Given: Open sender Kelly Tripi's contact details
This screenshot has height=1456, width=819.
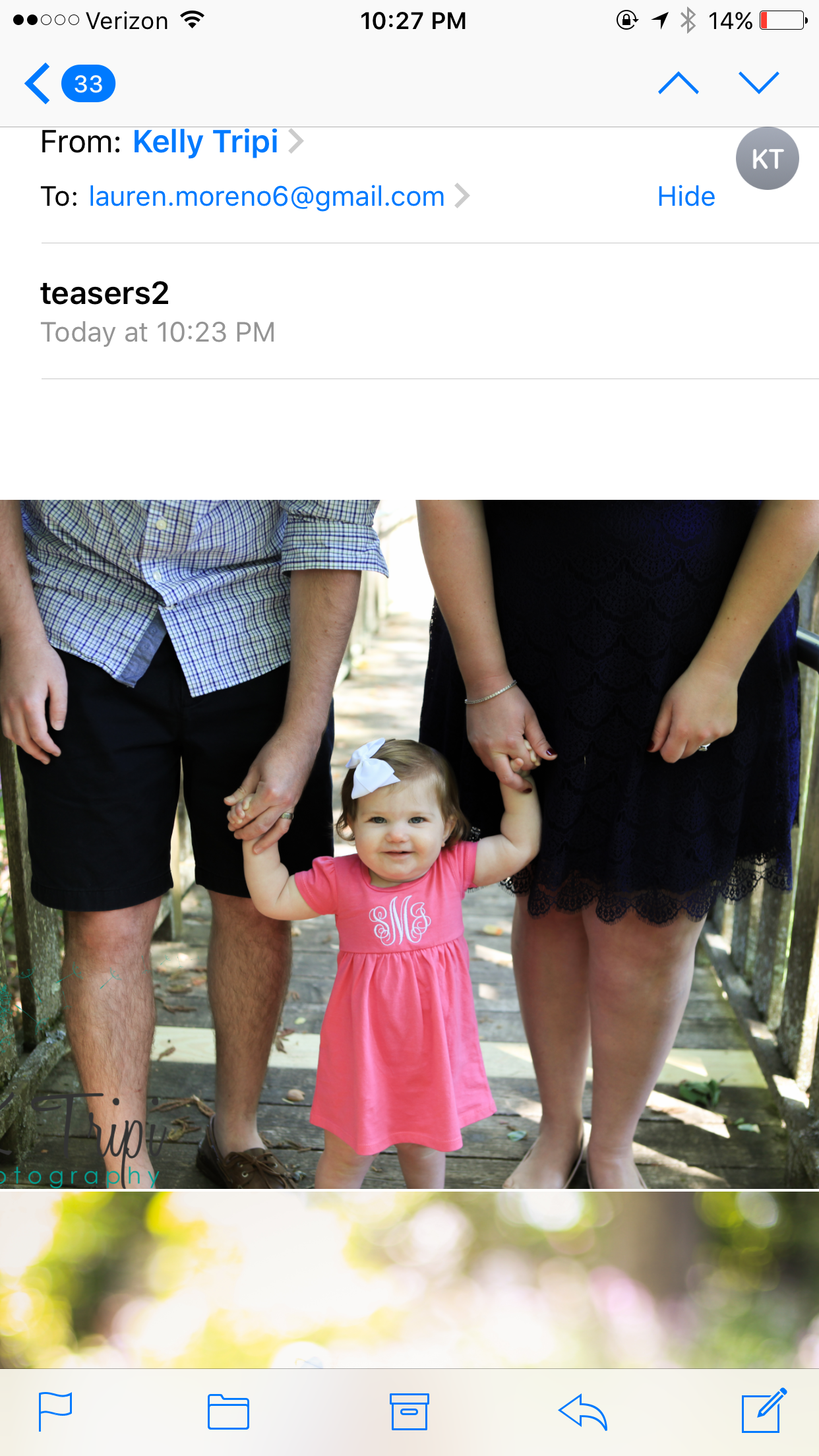Looking at the screenshot, I should tap(206, 142).
